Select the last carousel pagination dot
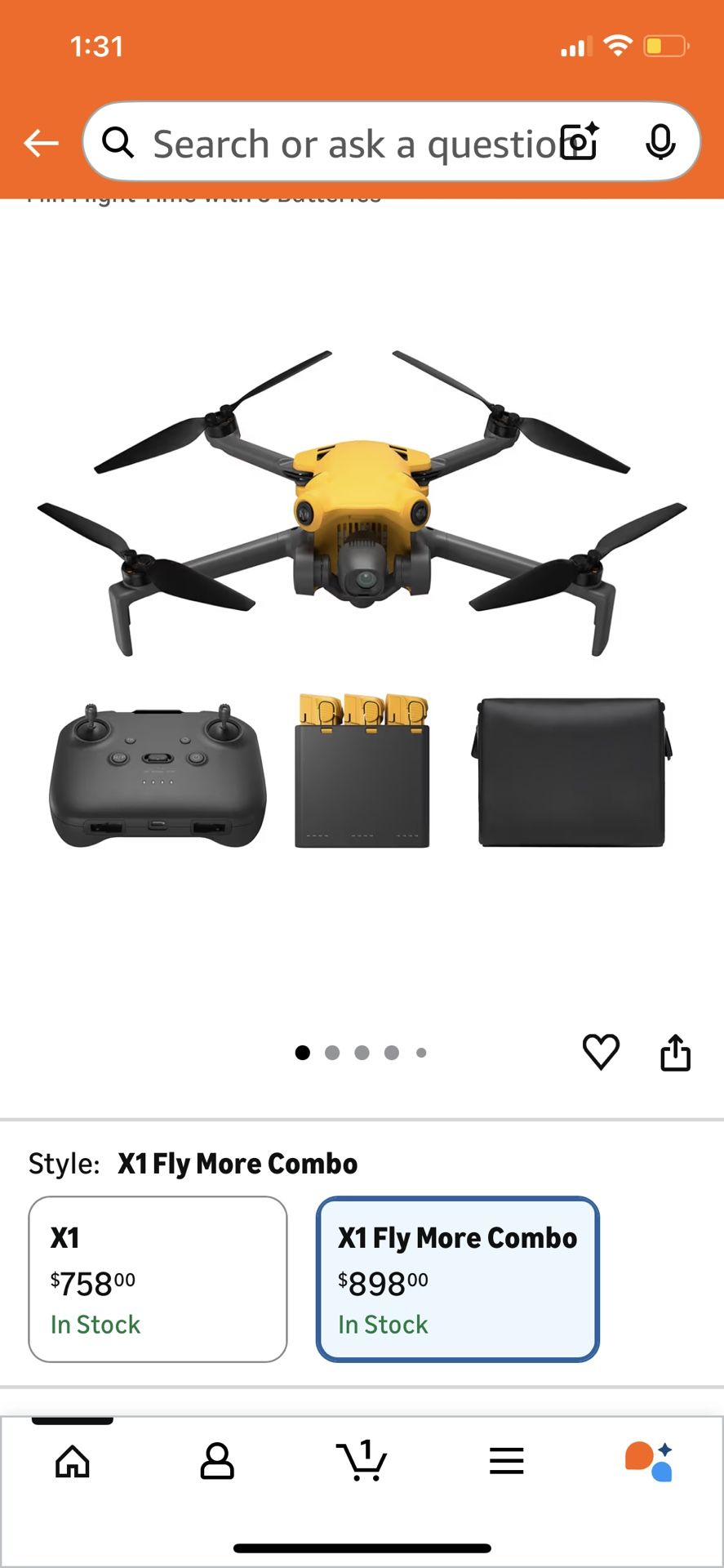 point(421,1053)
